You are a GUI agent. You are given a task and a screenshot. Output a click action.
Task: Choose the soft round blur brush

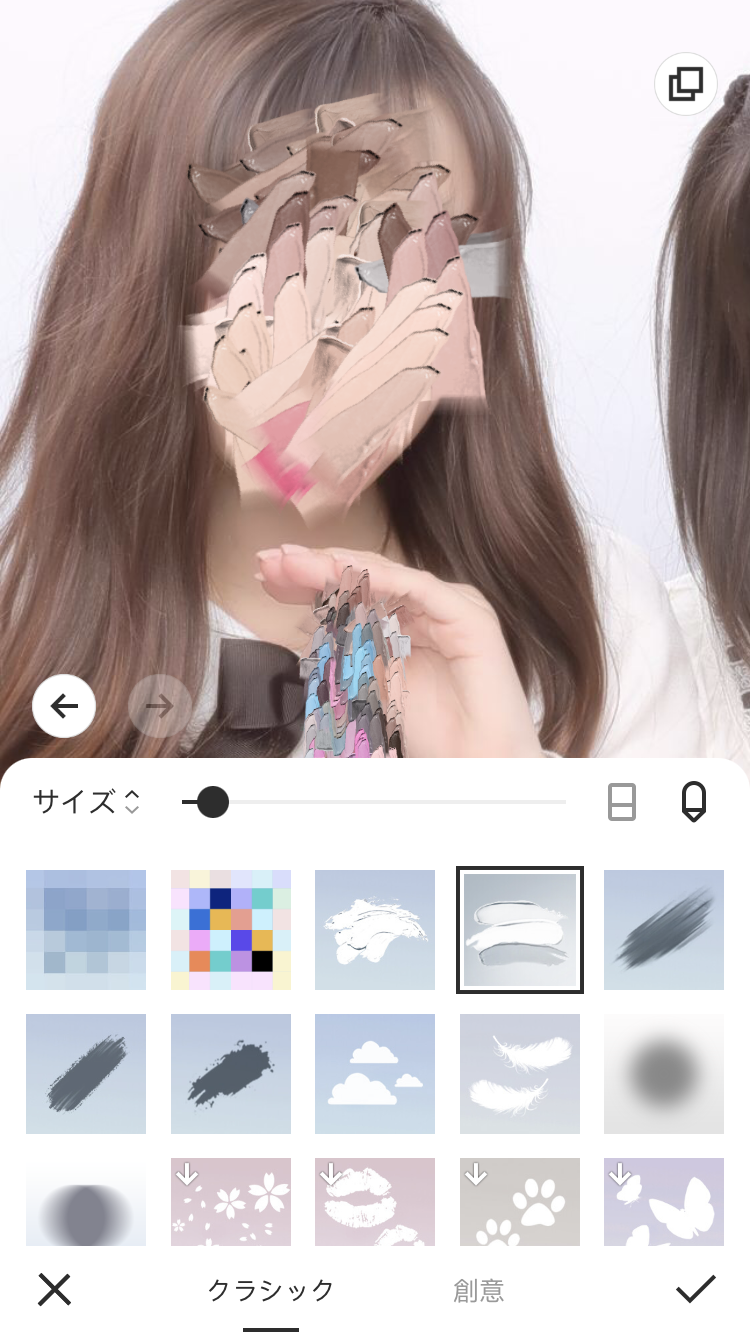click(x=664, y=1074)
